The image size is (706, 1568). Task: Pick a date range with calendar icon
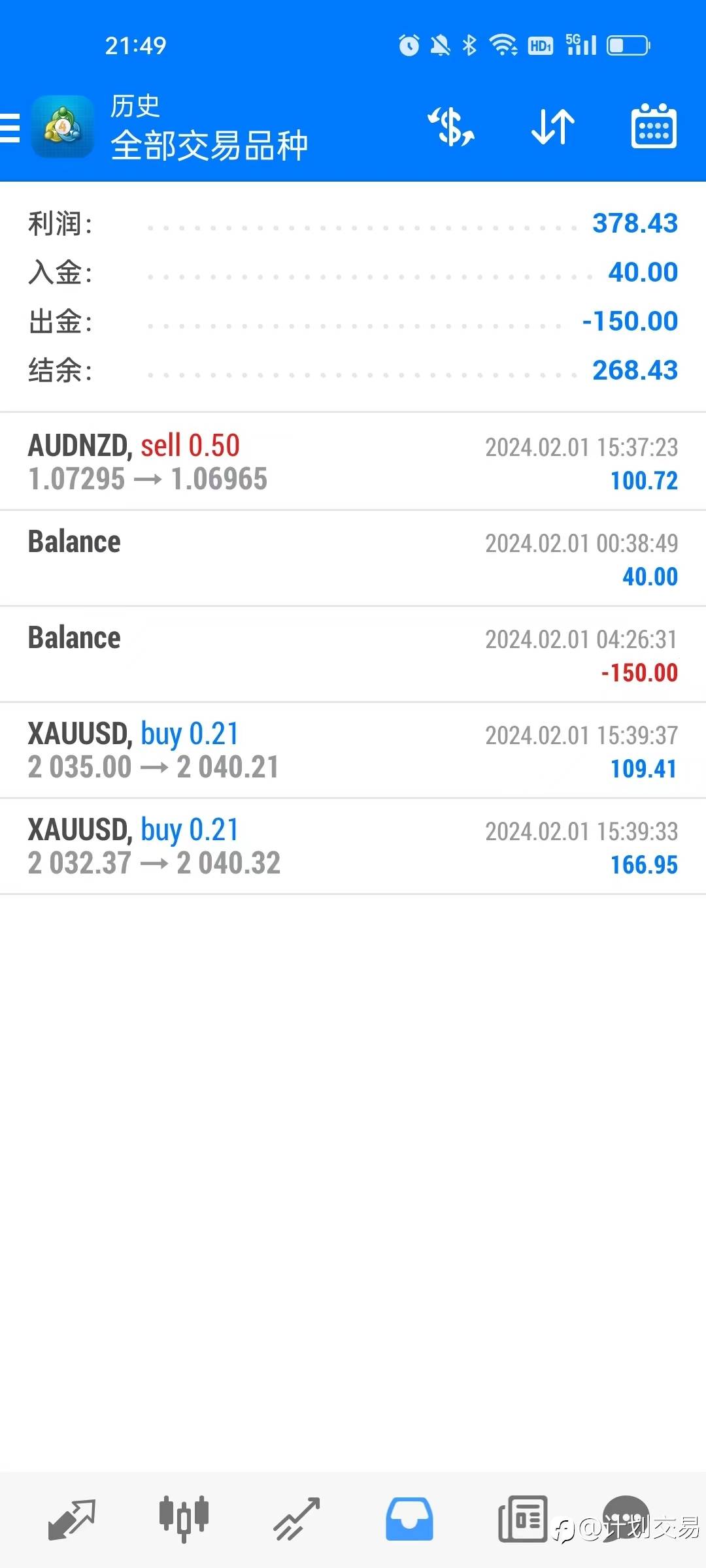pyautogui.click(x=653, y=127)
